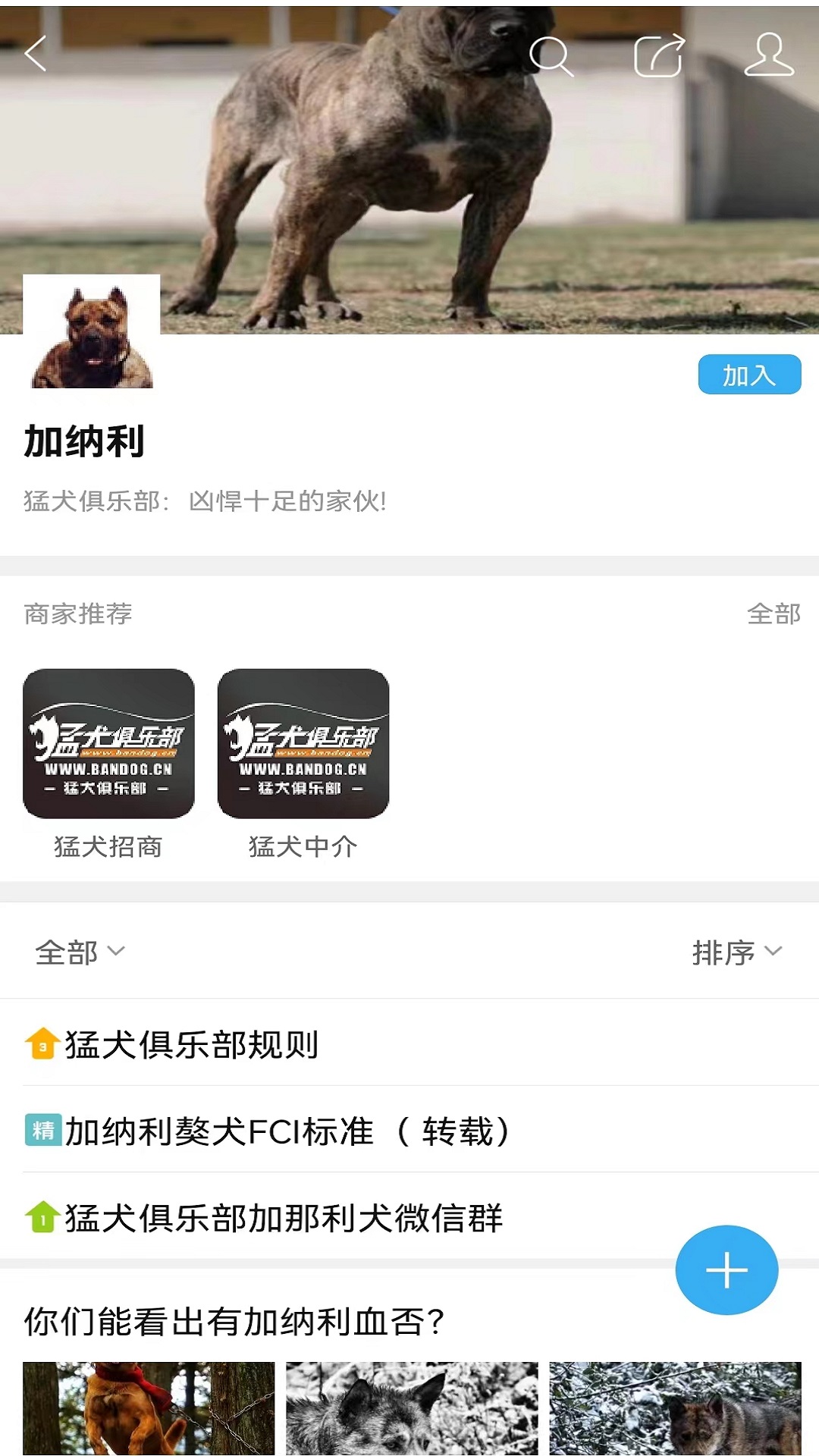
Task: Go back using the top-left arrow
Action: [36, 54]
